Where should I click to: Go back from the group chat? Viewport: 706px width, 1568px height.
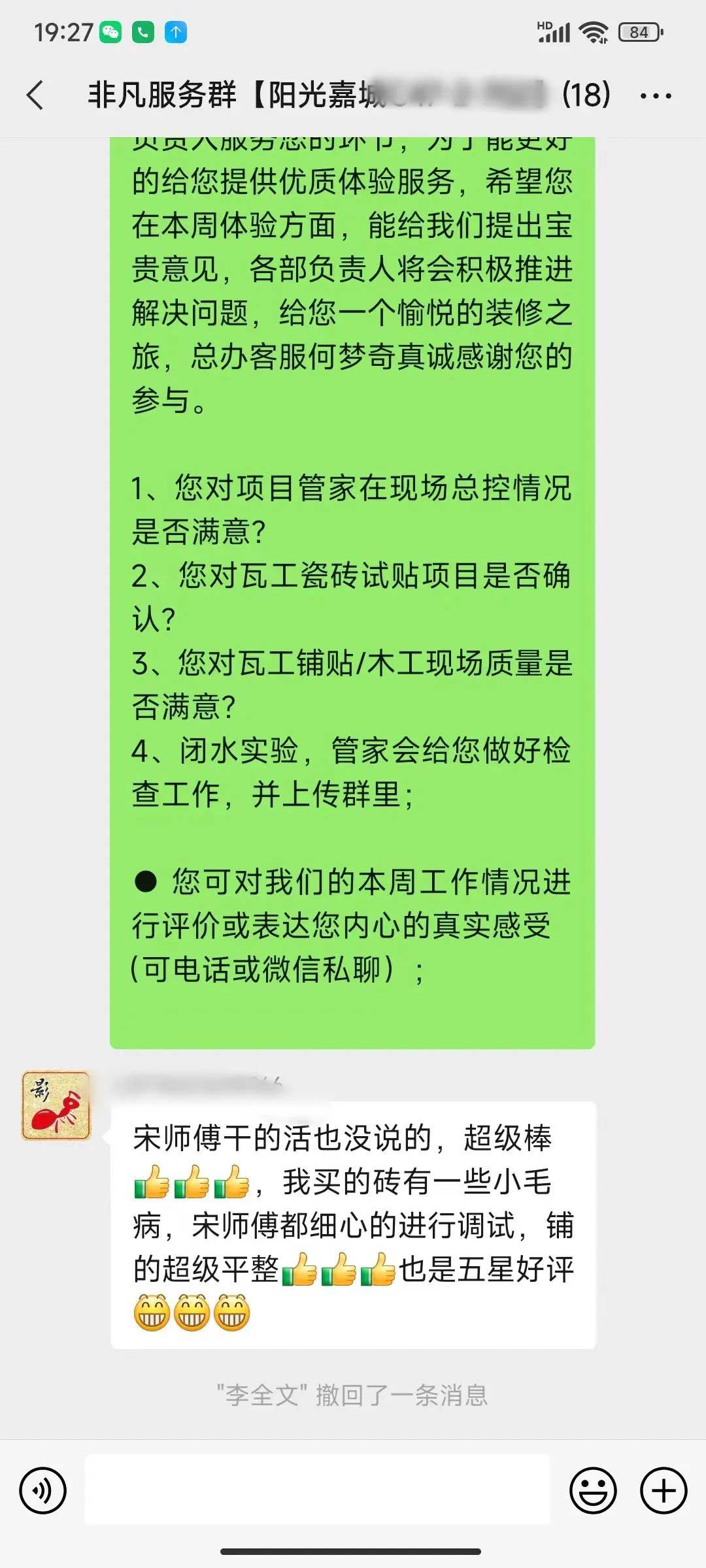pos(36,95)
